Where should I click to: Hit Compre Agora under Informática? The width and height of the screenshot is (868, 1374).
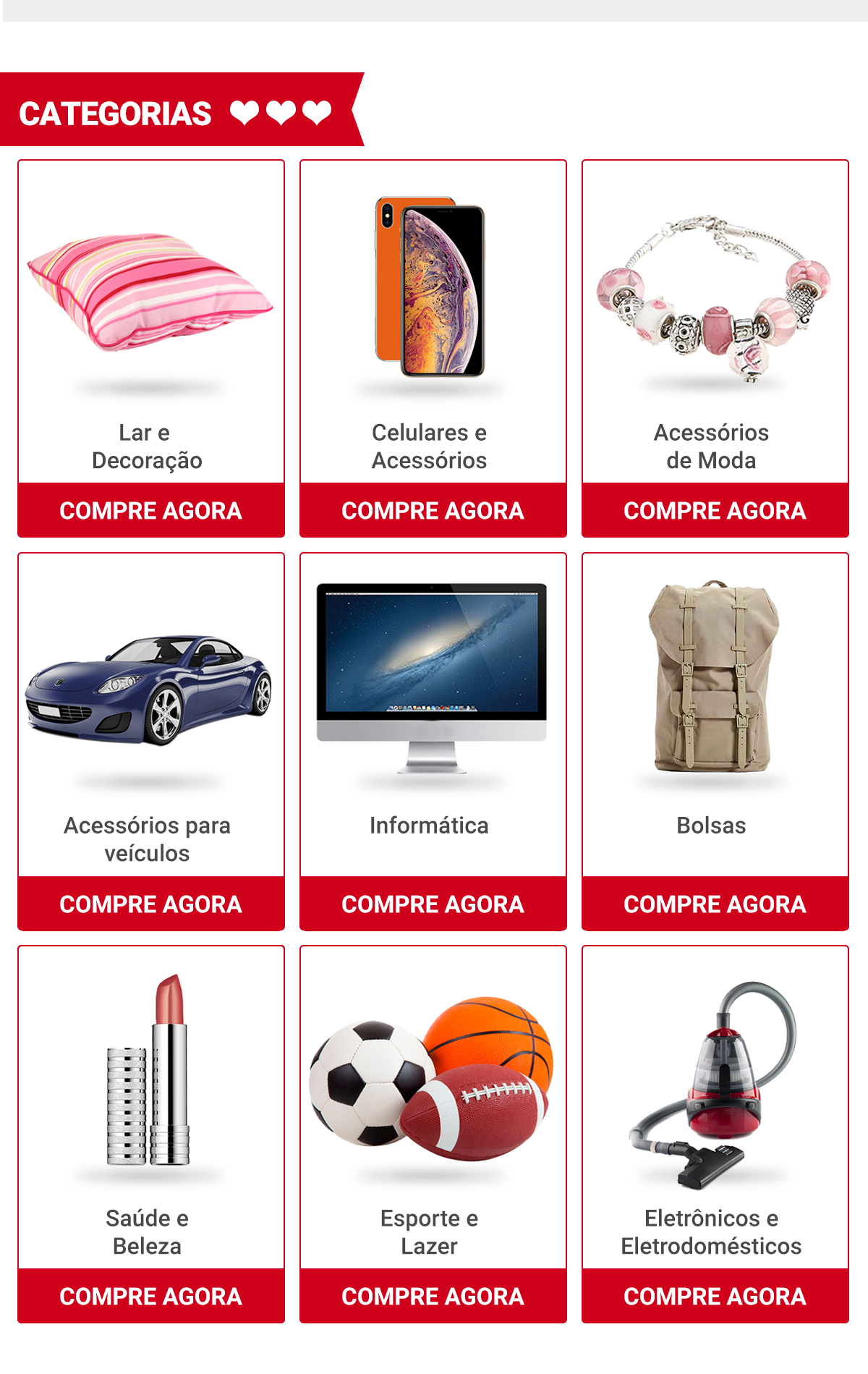pos(433,904)
